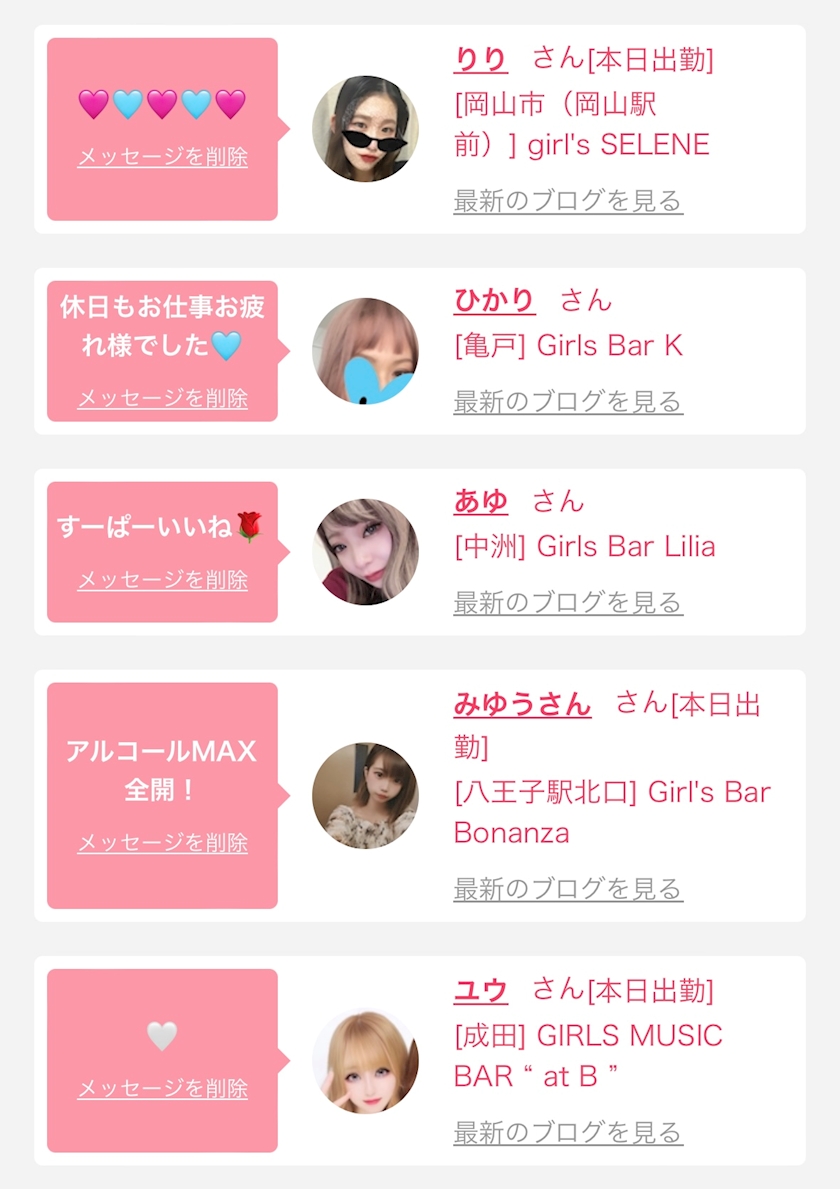
Task: View みゆうさん's latest blog
Action: coord(567,889)
